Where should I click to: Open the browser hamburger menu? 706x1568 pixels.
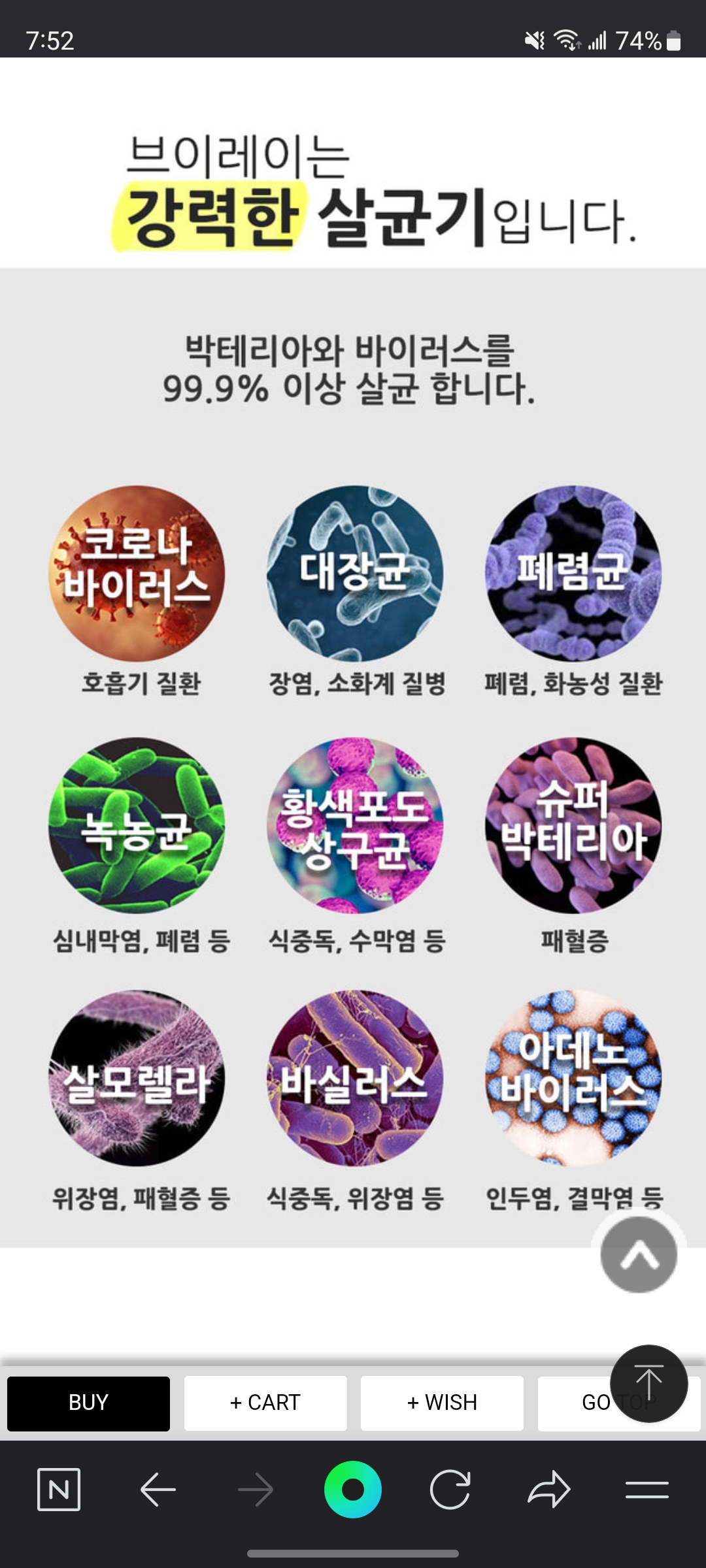point(647,1490)
